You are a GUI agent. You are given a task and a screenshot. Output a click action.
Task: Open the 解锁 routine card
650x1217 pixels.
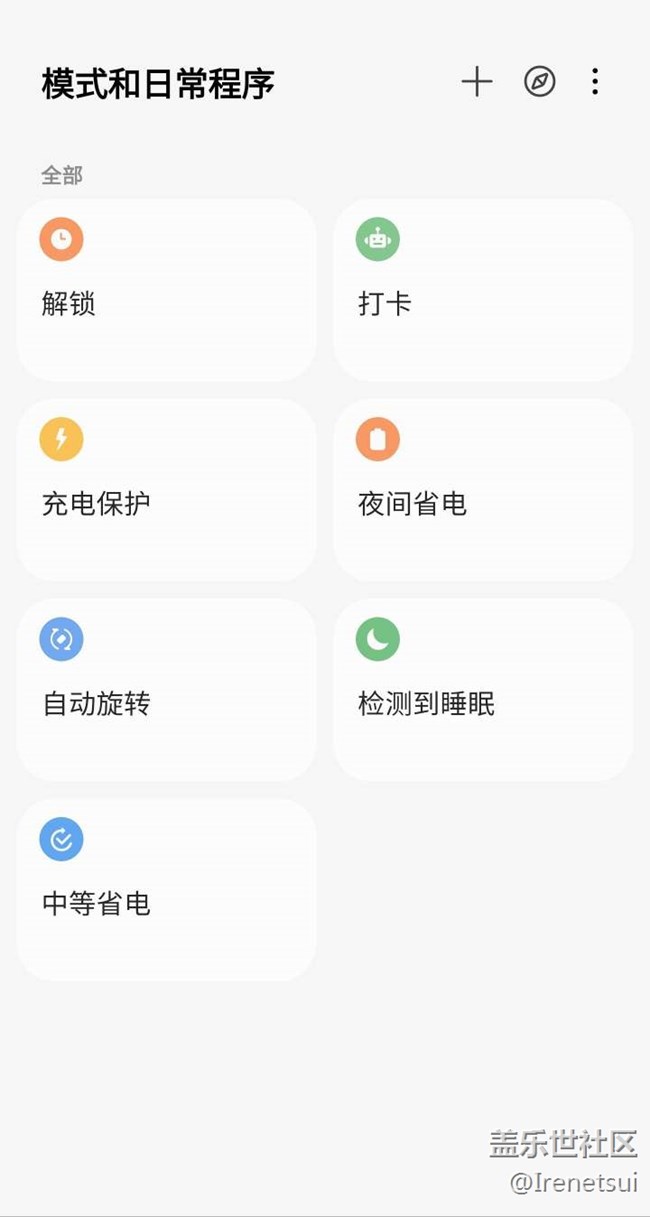click(x=167, y=290)
